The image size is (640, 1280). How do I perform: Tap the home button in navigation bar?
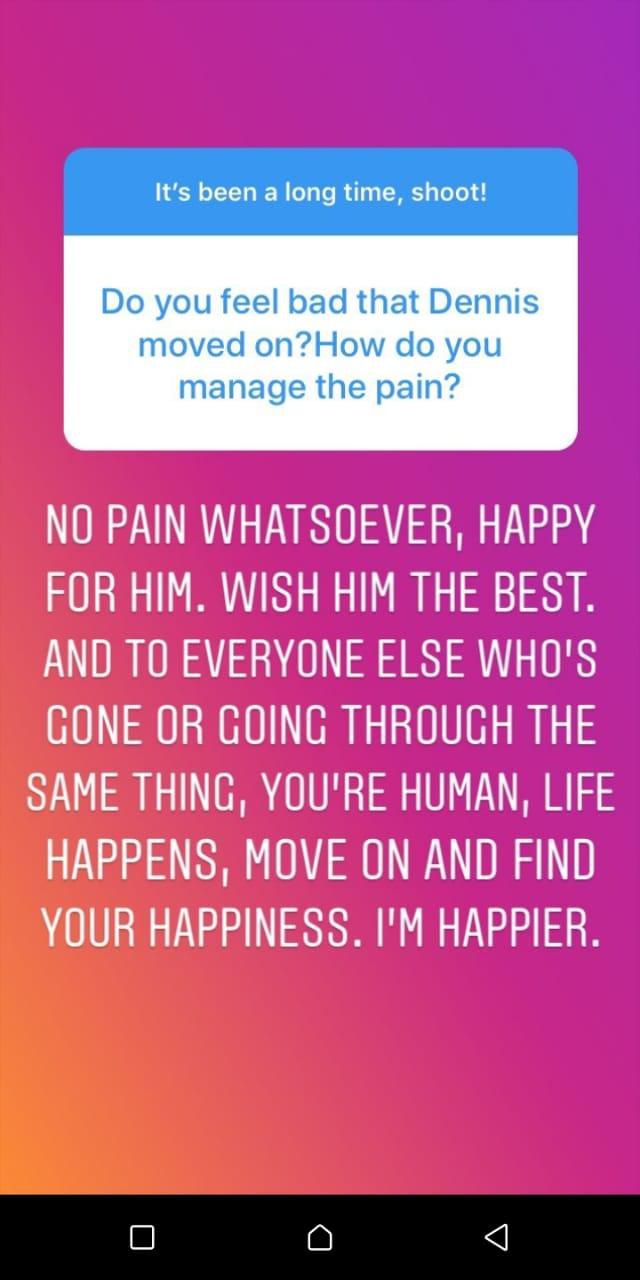(x=320, y=1237)
